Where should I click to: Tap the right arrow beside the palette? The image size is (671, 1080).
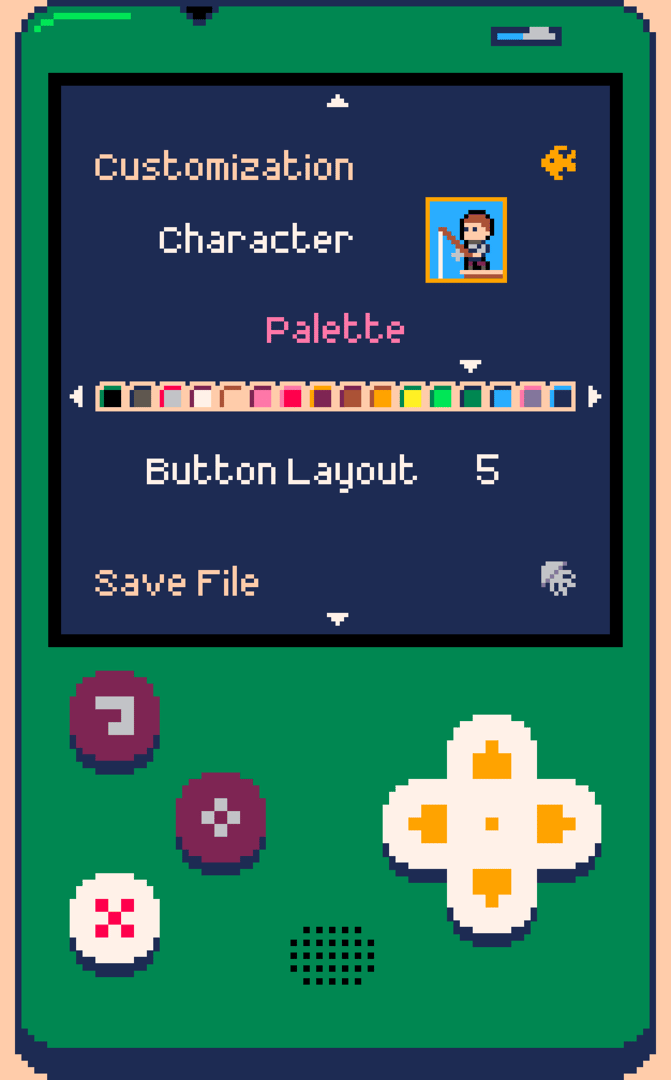(x=595, y=397)
